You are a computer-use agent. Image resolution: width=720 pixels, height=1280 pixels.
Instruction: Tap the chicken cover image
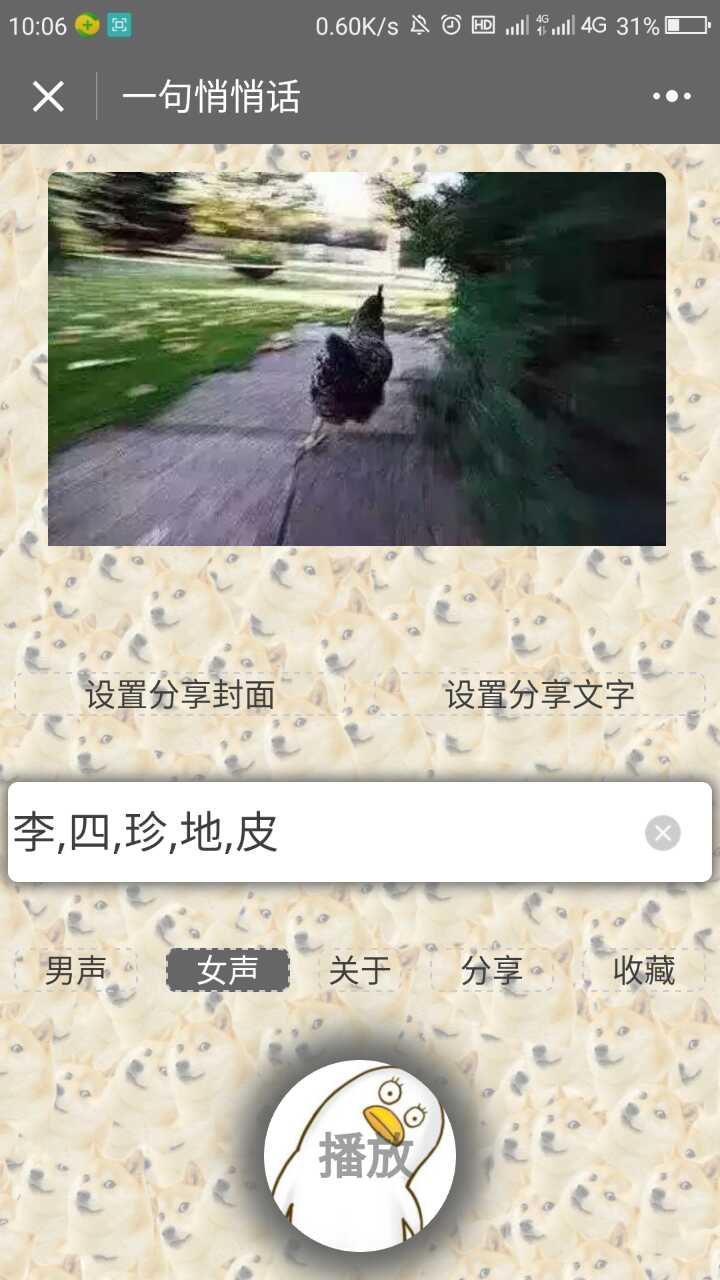click(357, 359)
